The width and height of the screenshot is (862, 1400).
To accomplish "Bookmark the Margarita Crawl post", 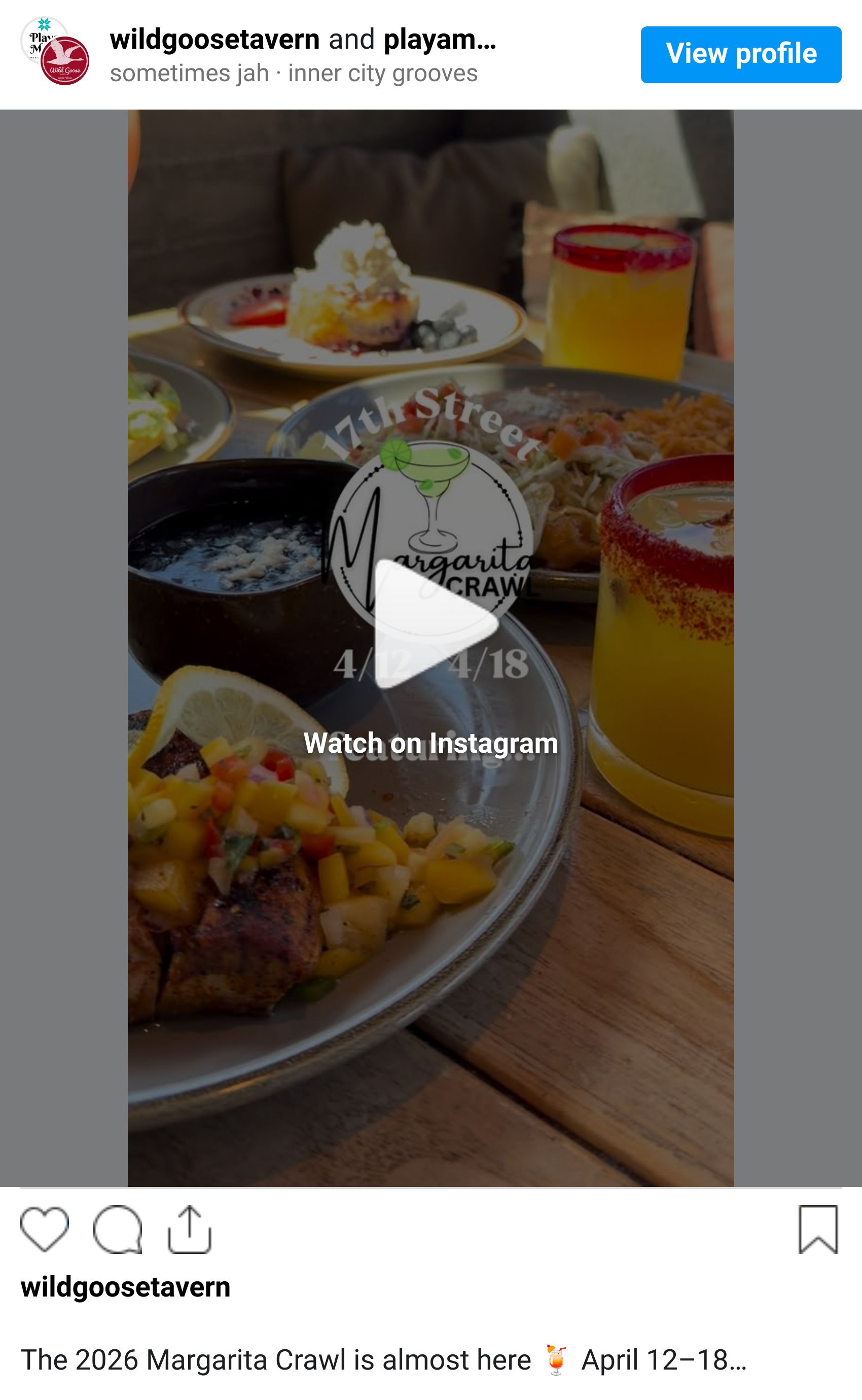I will coord(817,1230).
